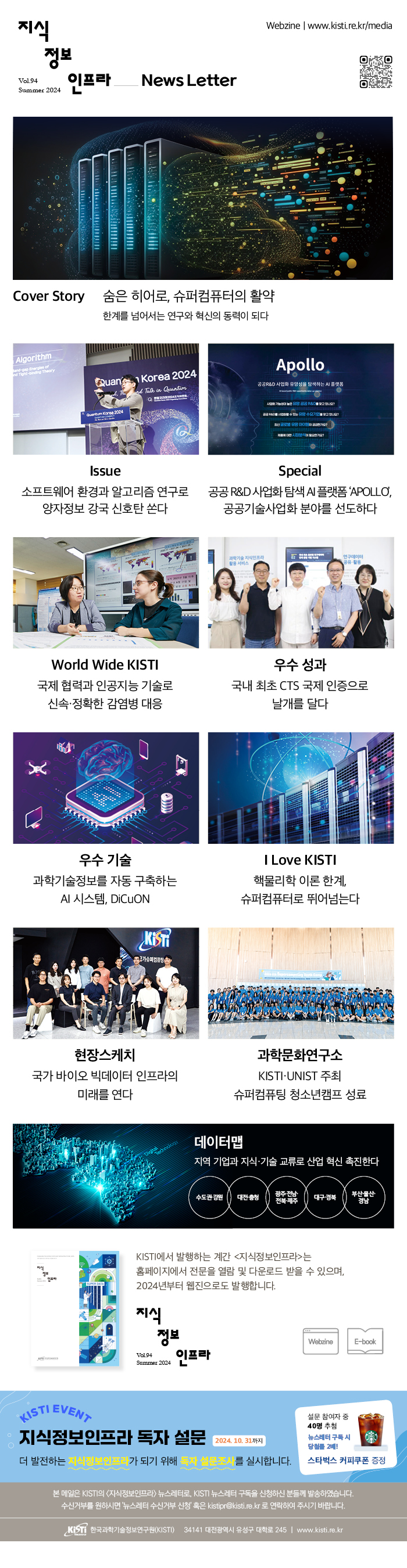
Task: Open the 우수 성과 CTS certification article
Action: 301,592
